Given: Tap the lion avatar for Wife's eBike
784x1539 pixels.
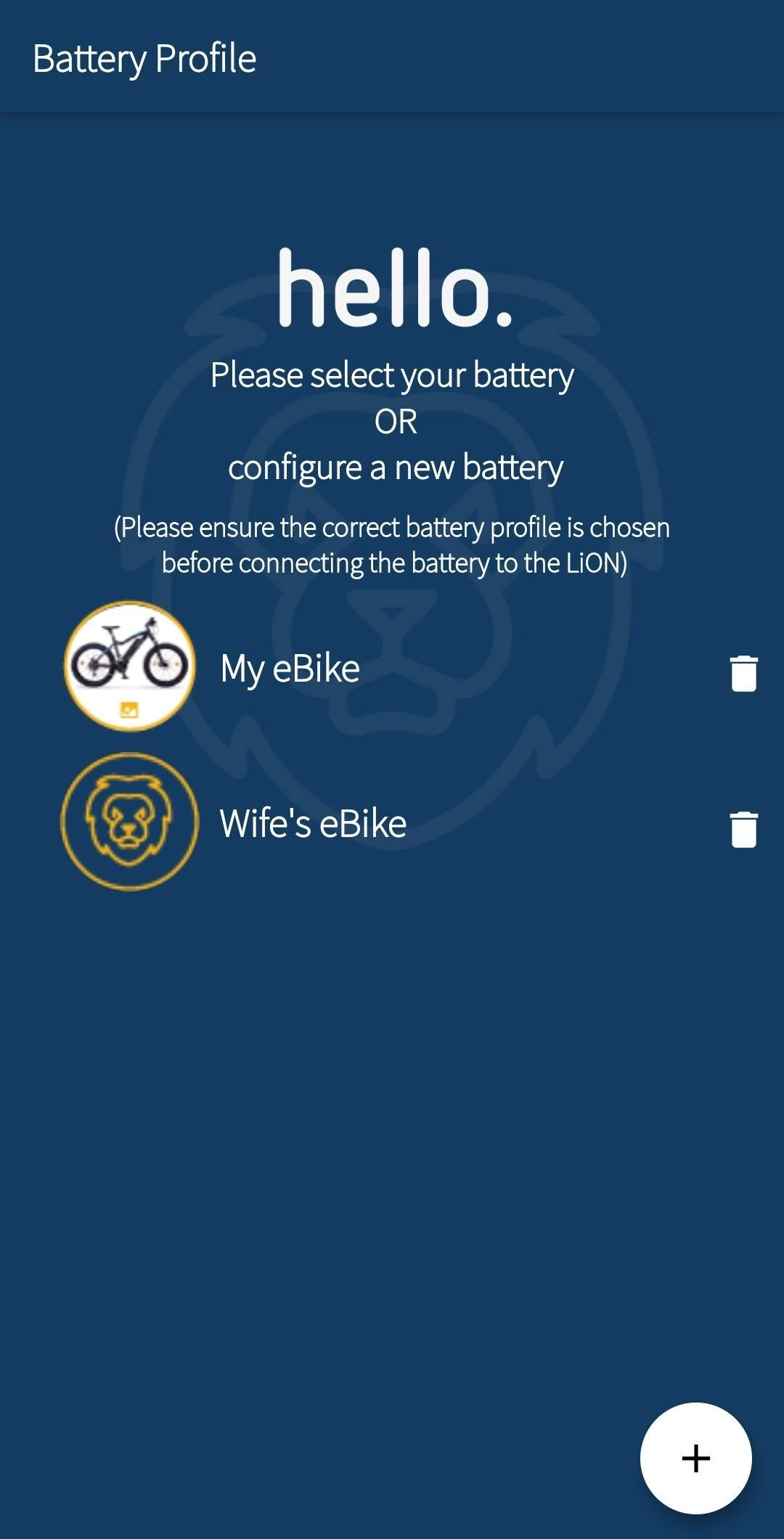Looking at the screenshot, I should (x=129, y=821).
